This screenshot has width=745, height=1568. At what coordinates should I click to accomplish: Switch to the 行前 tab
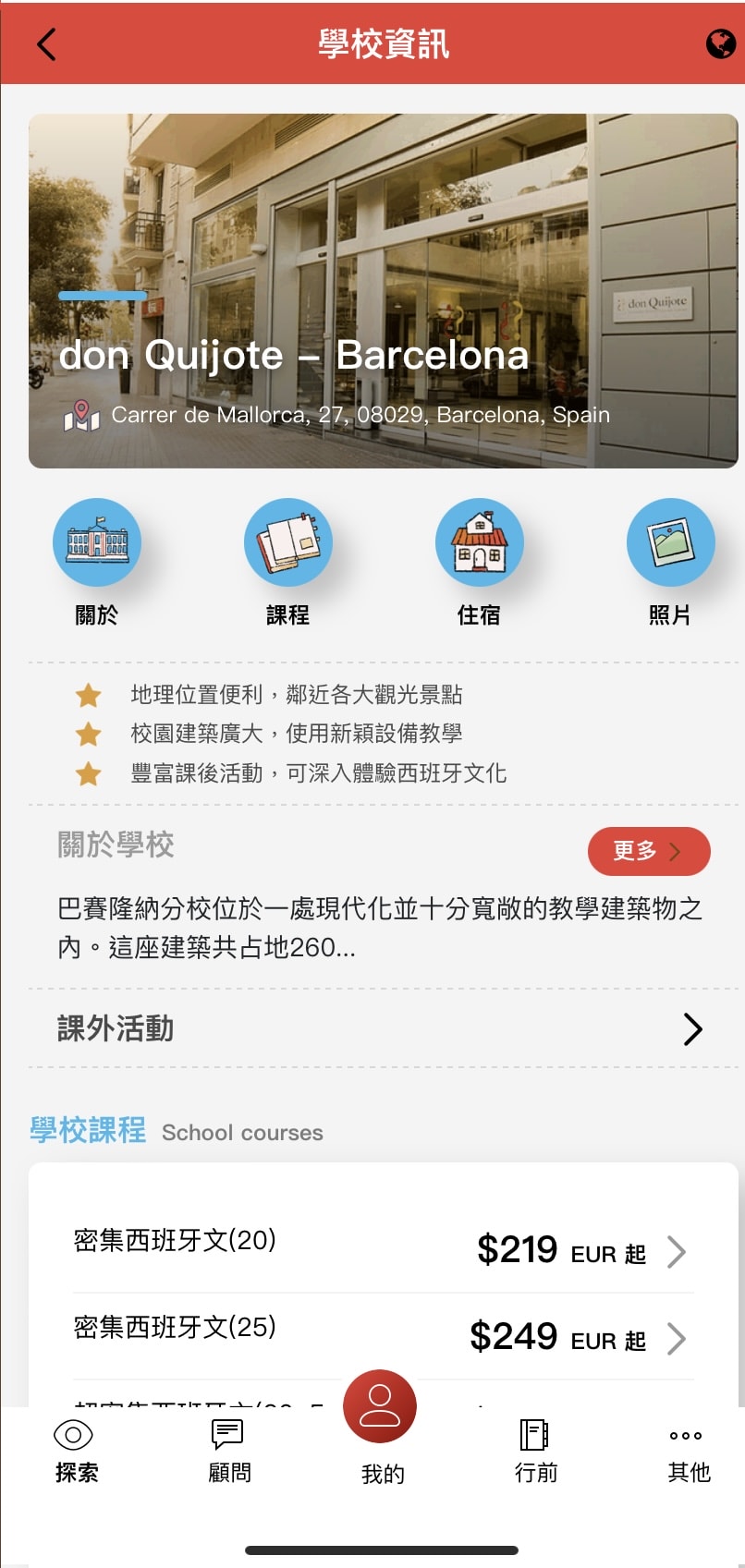pos(535,1451)
